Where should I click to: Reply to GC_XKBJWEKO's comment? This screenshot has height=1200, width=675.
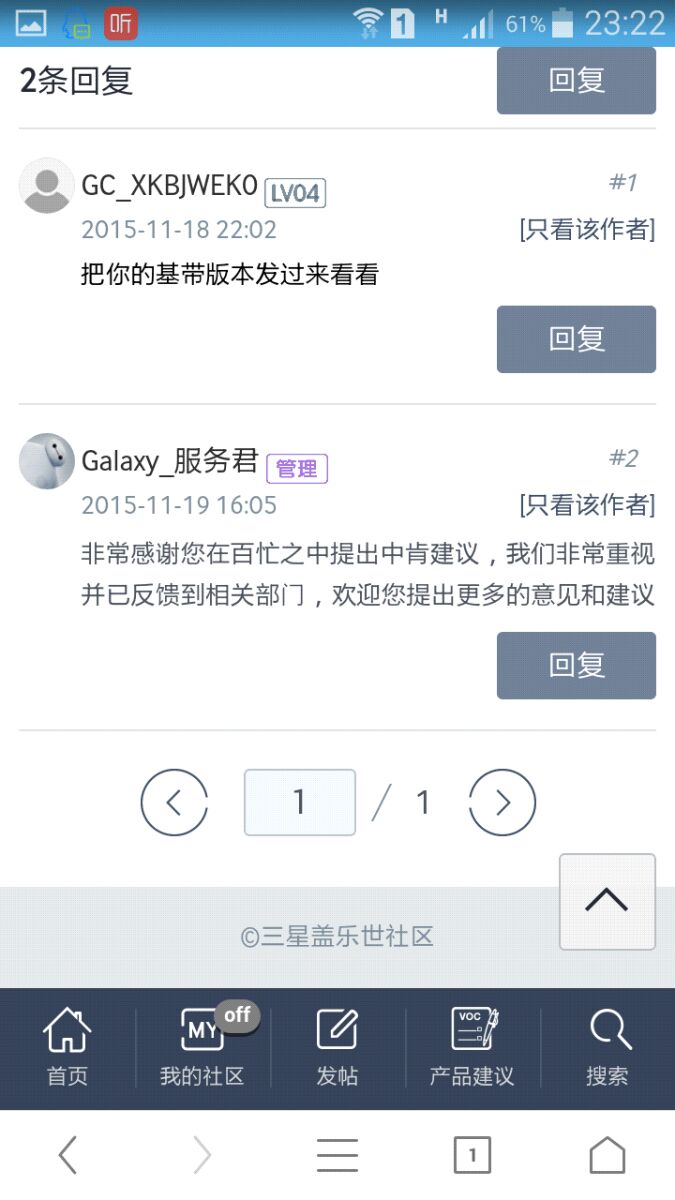point(576,339)
